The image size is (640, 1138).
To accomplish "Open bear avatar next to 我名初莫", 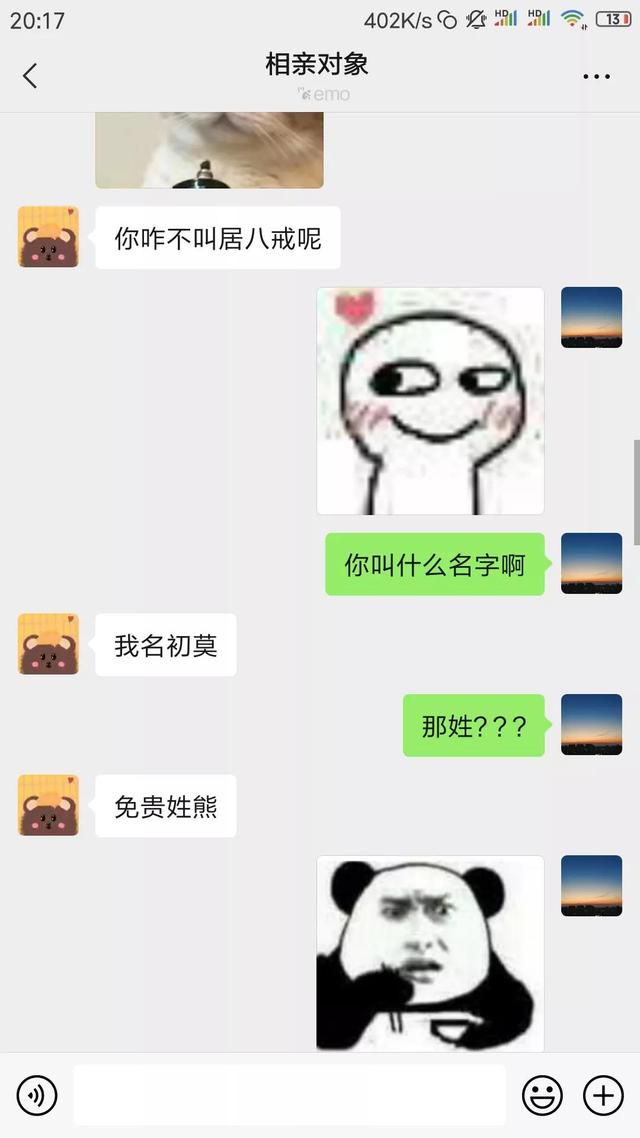I will point(48,644).
